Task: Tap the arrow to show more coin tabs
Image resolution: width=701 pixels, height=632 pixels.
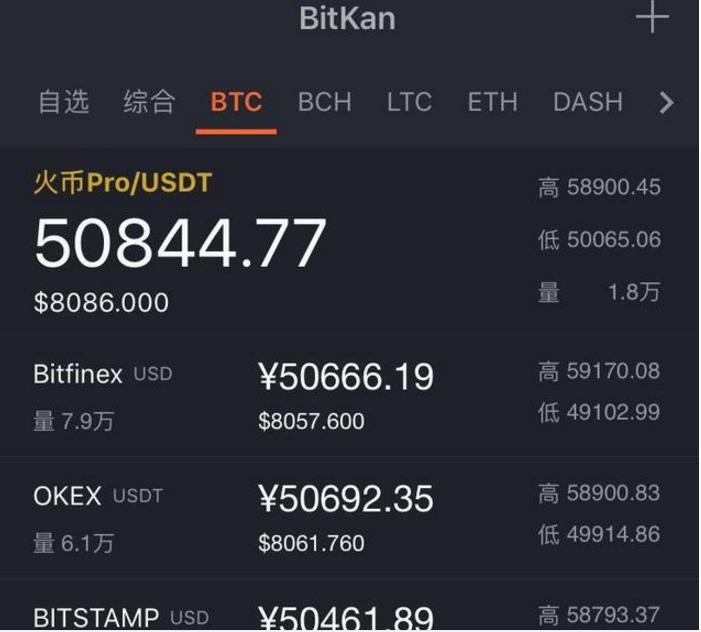Action: pyautogui.click(x=667, y=102)
